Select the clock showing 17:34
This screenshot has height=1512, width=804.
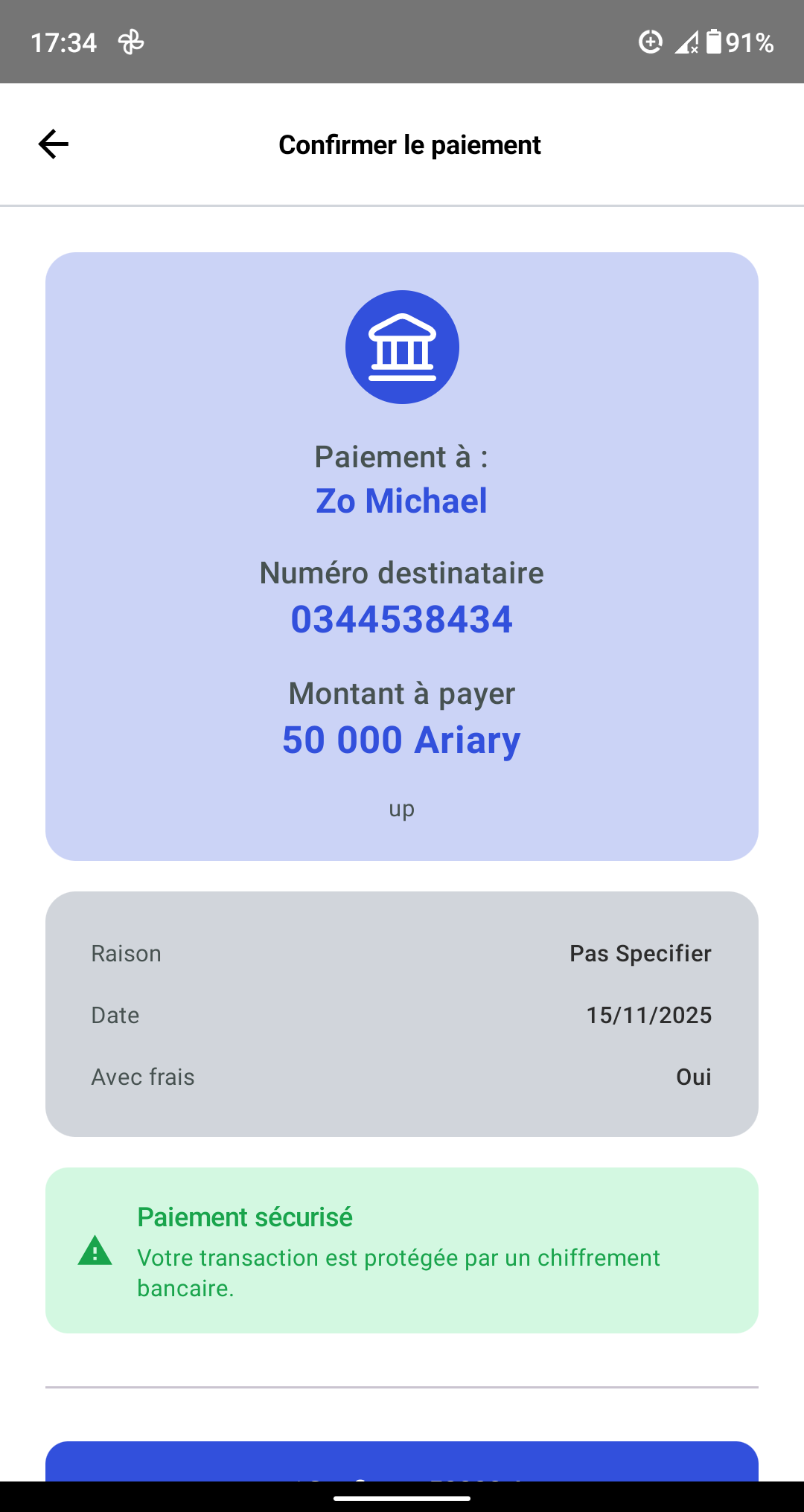pyautogui.click(x=64, y=42)
